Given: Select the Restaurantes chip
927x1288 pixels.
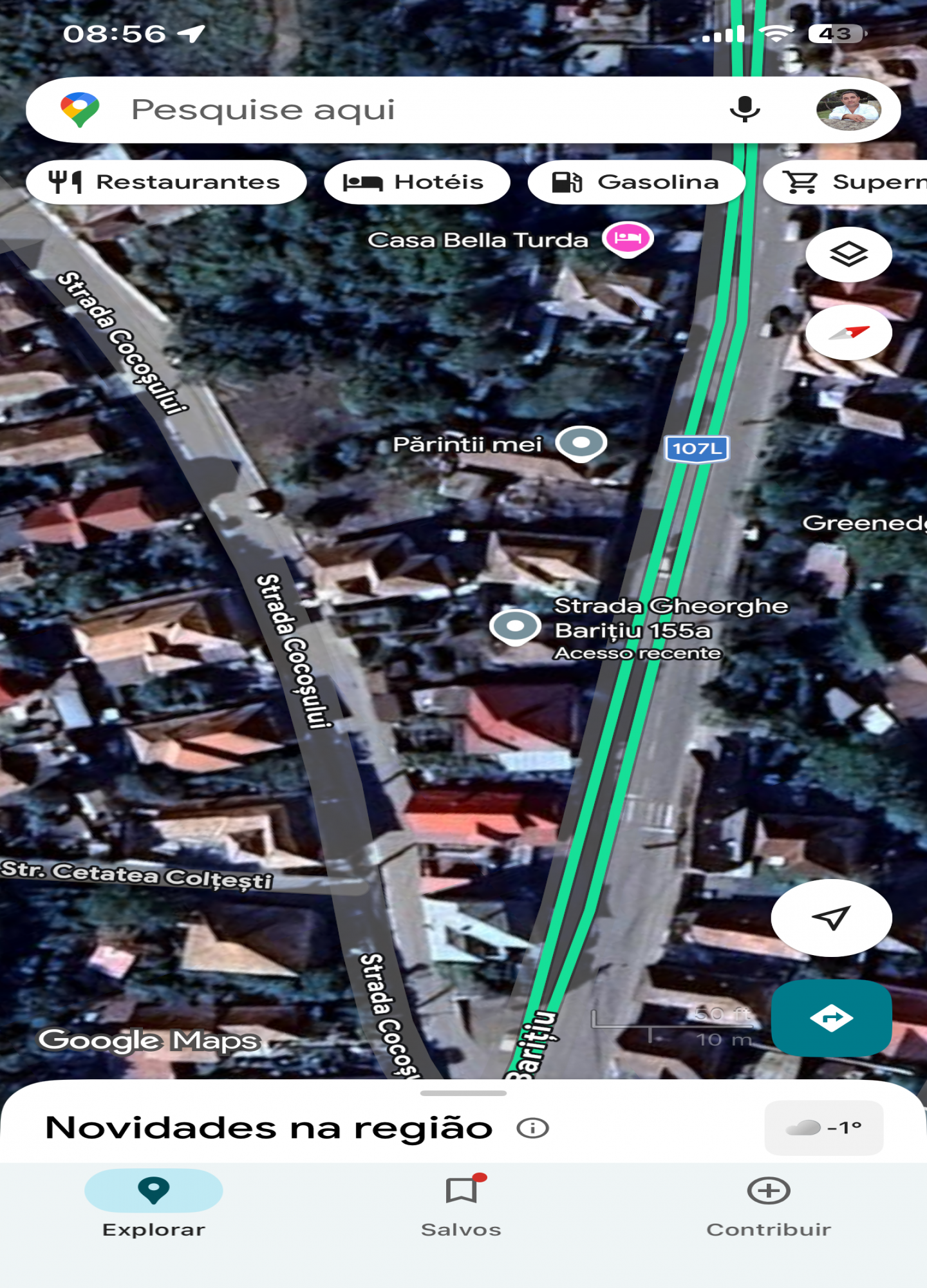Looking at the screenshot, I should pyautogui.click(x=165, y=182).
